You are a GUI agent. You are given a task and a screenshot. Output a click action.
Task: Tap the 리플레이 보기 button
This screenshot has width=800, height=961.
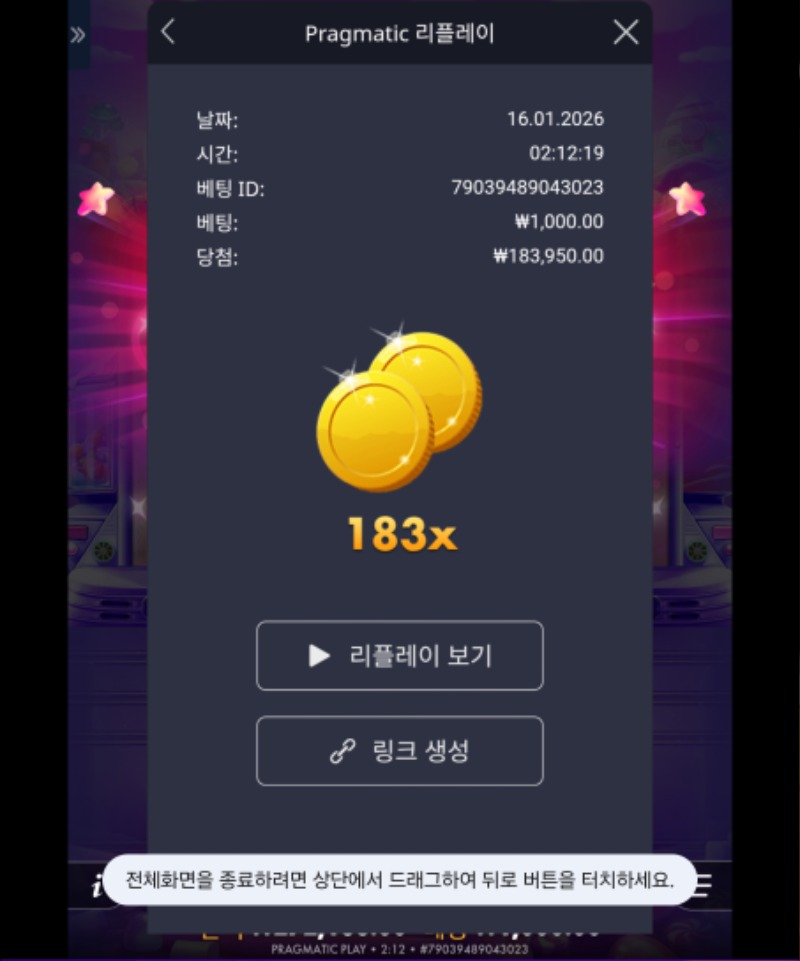[x=400, y=656]
